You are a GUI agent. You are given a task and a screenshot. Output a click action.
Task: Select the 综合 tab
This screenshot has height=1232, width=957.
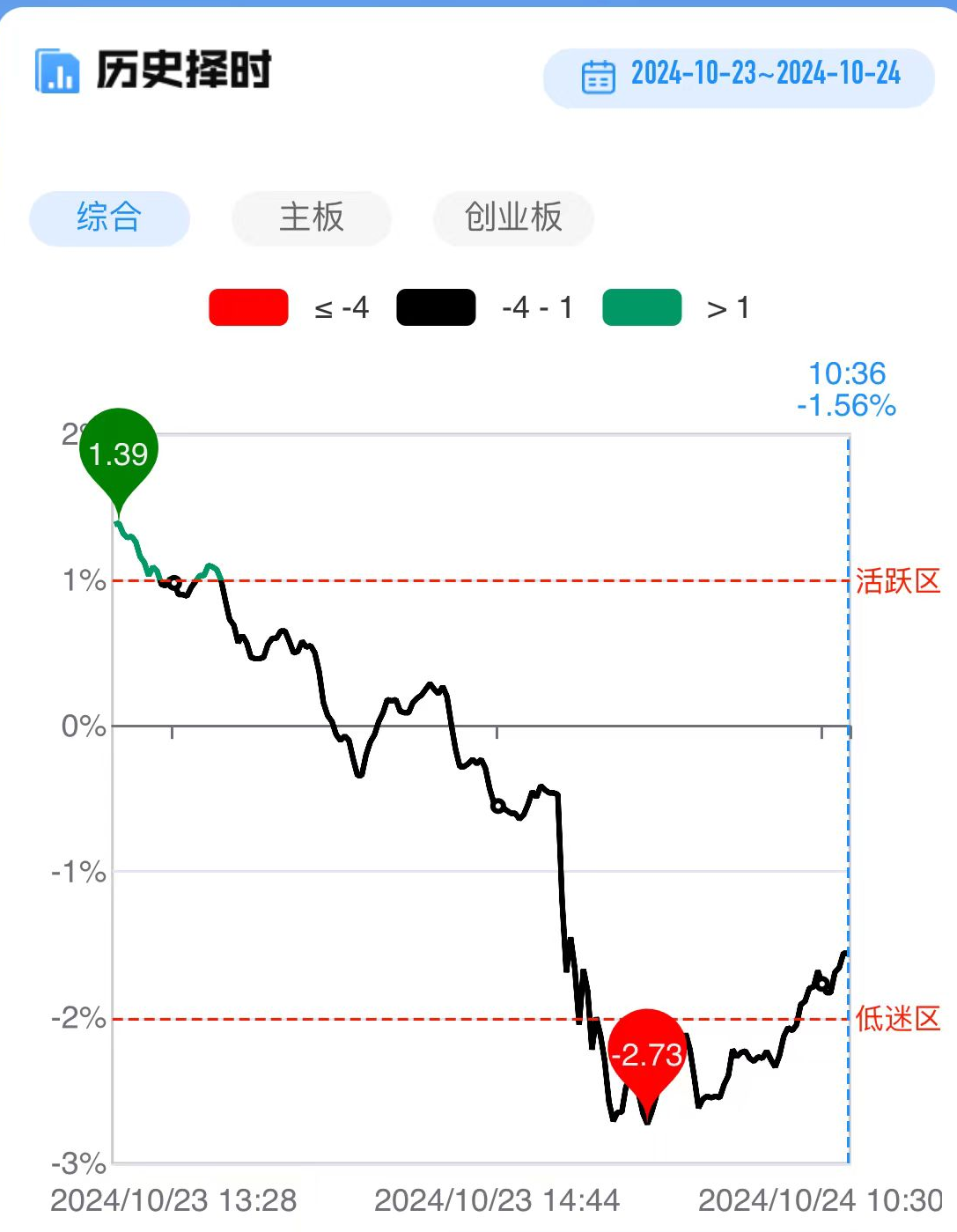pyautogui.click(x=109, y=218)
